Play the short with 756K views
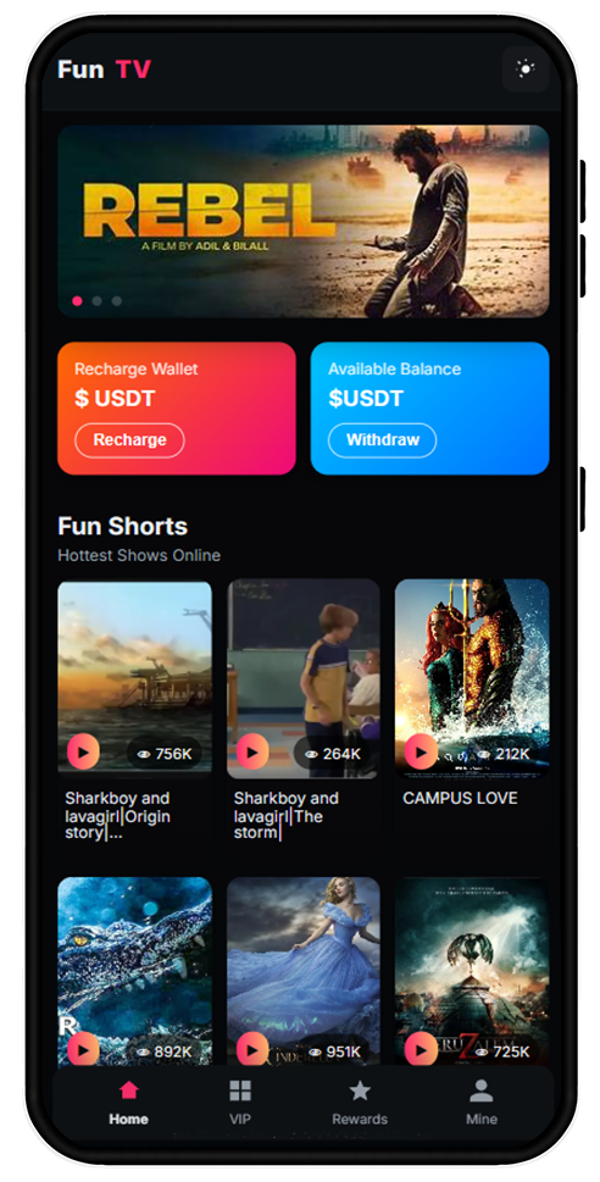 point(83,752)
